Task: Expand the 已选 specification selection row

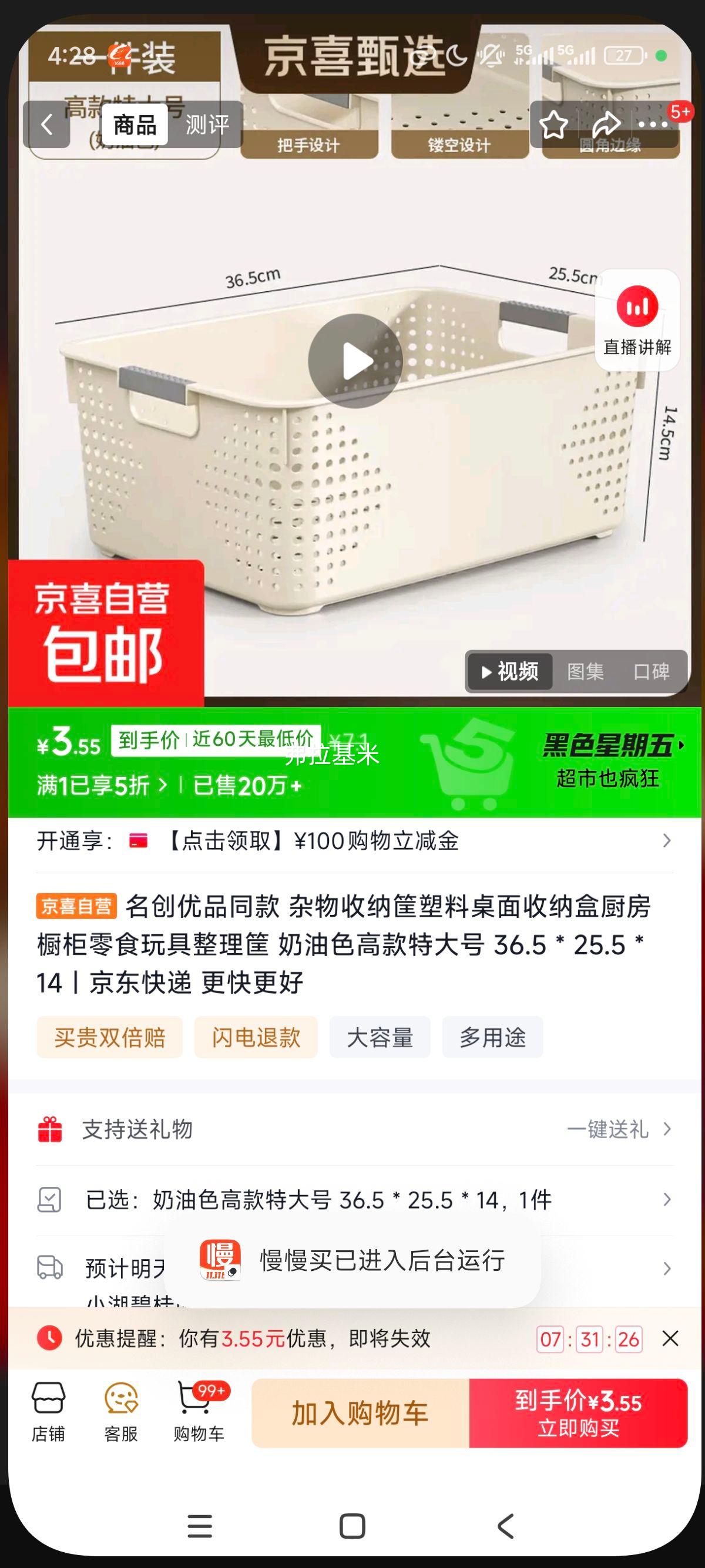Action: [353, 1200]
